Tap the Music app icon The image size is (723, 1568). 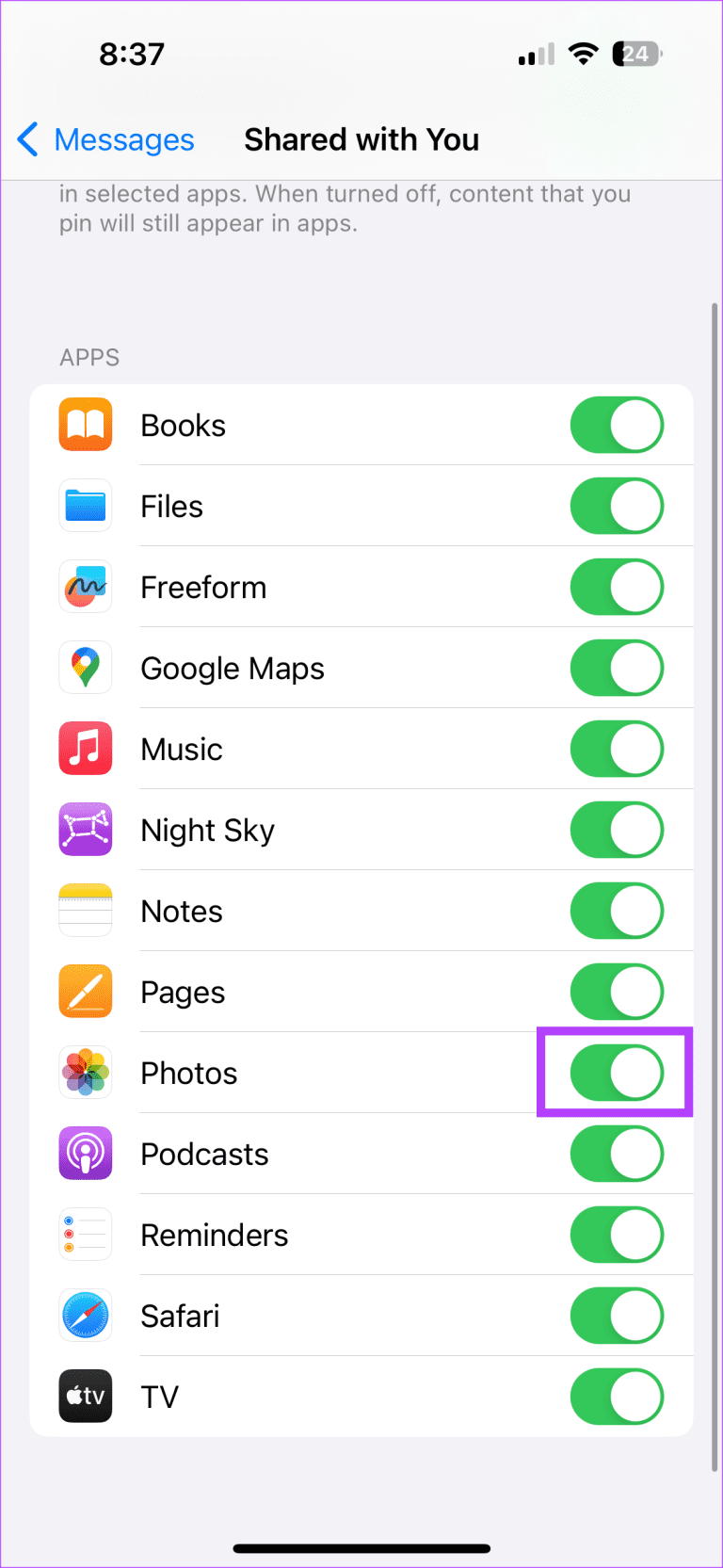pyautogui.click(x=85, y=749)
